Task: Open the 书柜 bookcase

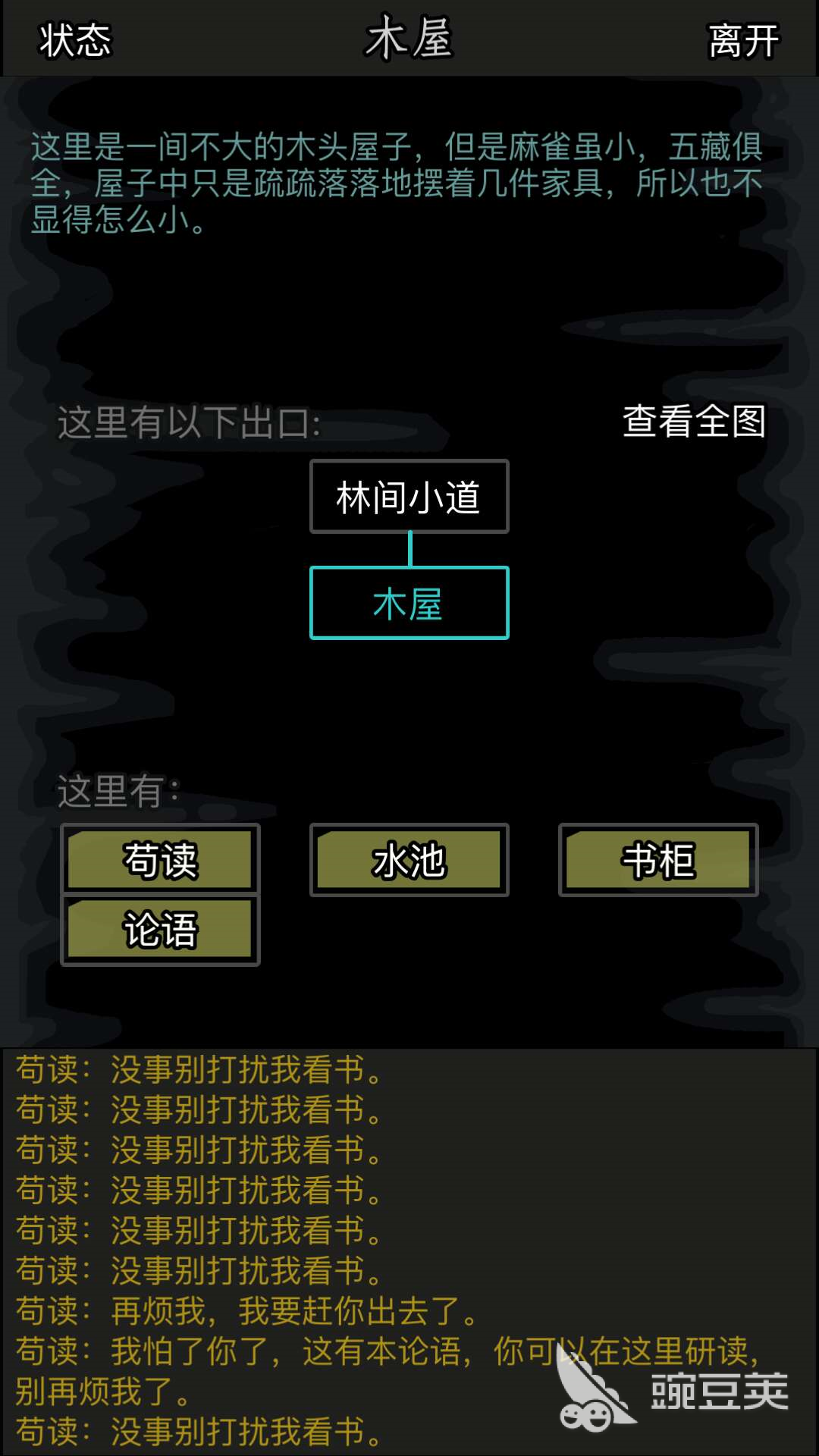Action: (657, 860)
